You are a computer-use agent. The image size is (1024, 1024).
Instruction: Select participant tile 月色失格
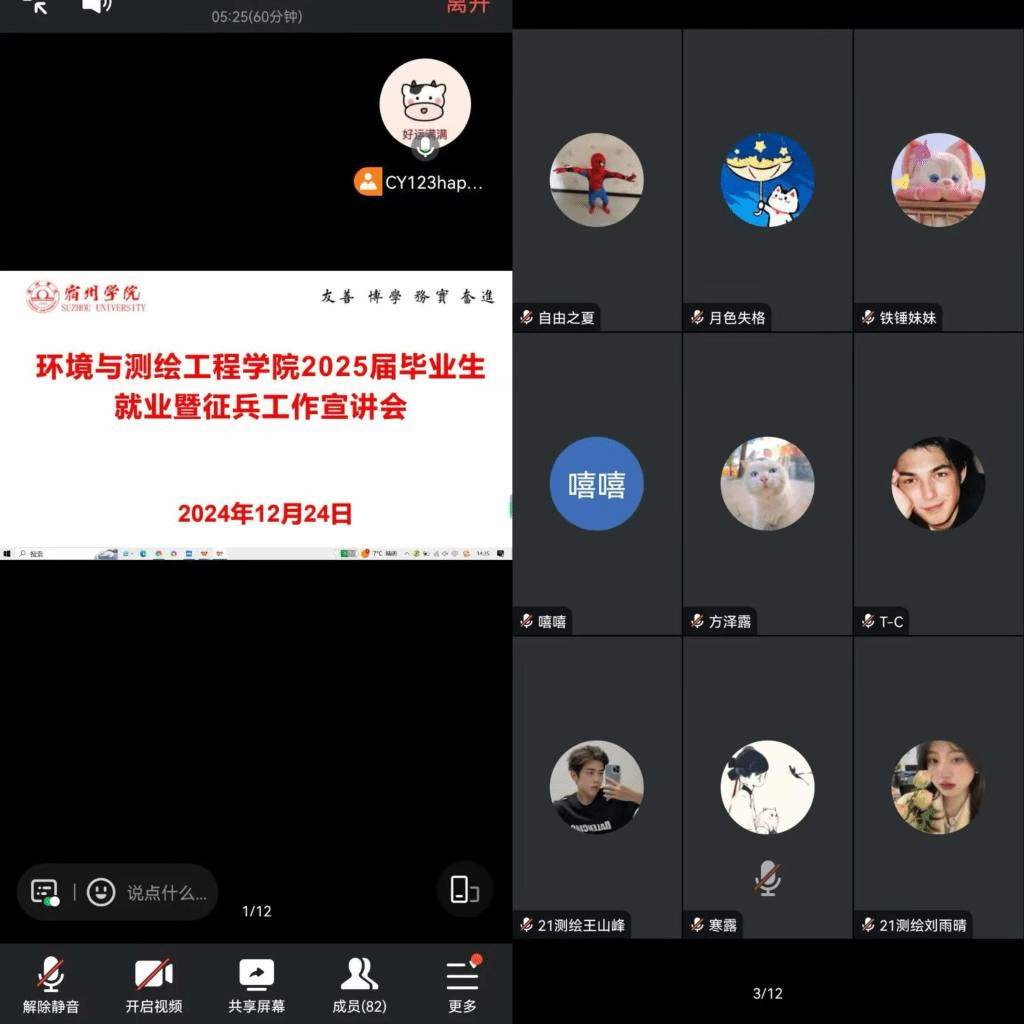[x=767, y=180]
